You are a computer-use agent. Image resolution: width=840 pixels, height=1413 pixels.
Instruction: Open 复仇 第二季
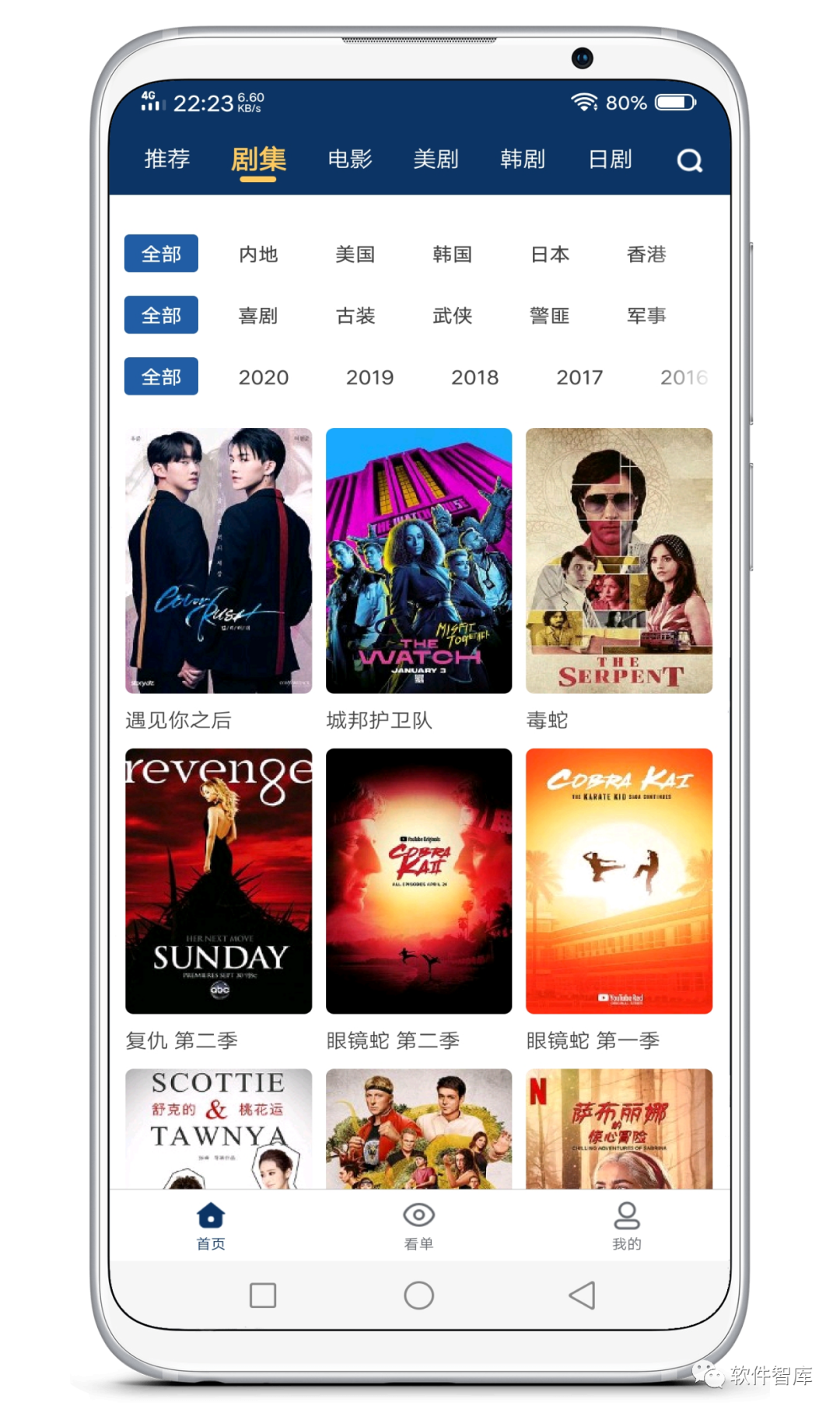click(x=219, y=881)
